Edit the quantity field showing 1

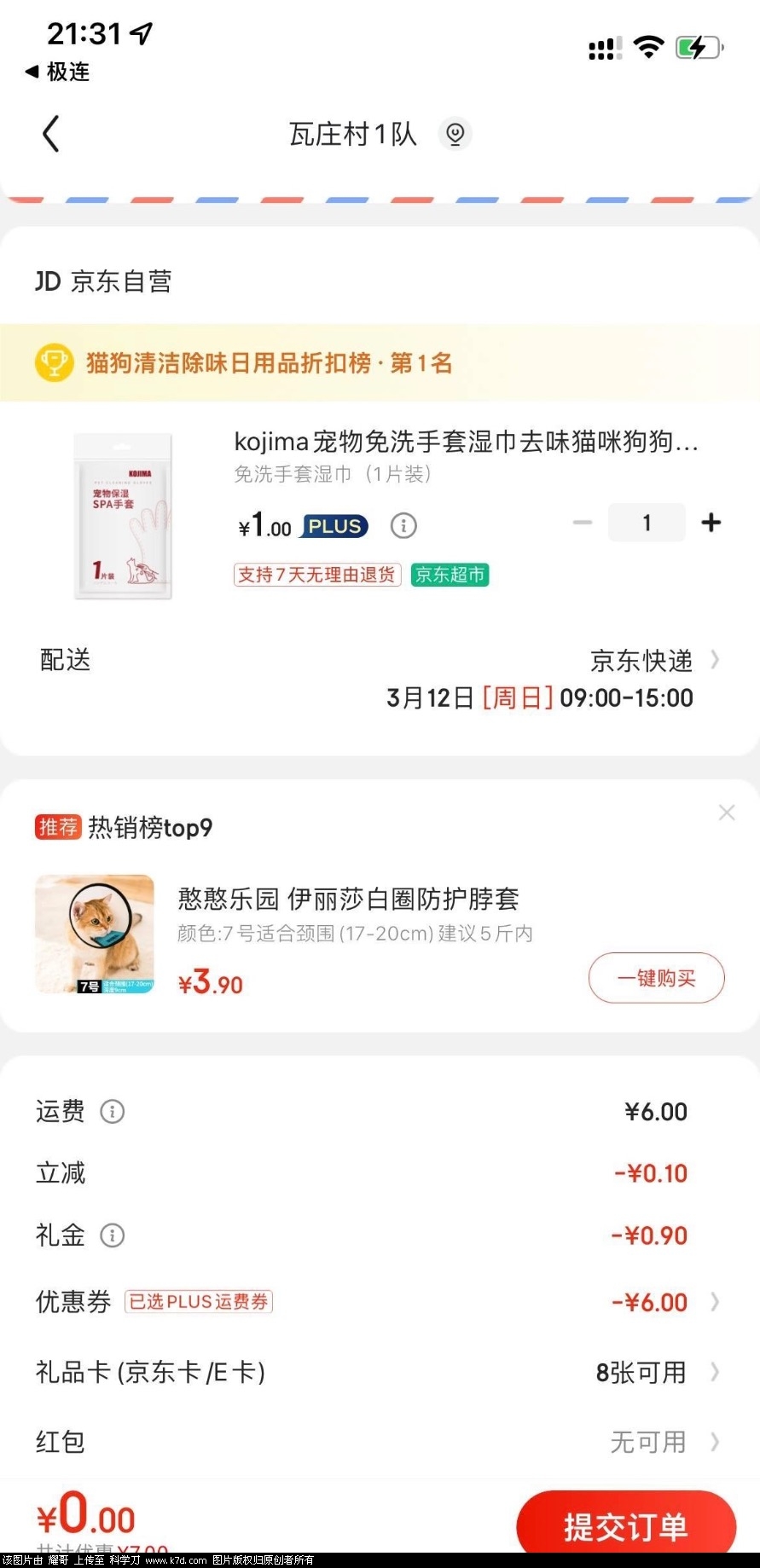(647, 523)
